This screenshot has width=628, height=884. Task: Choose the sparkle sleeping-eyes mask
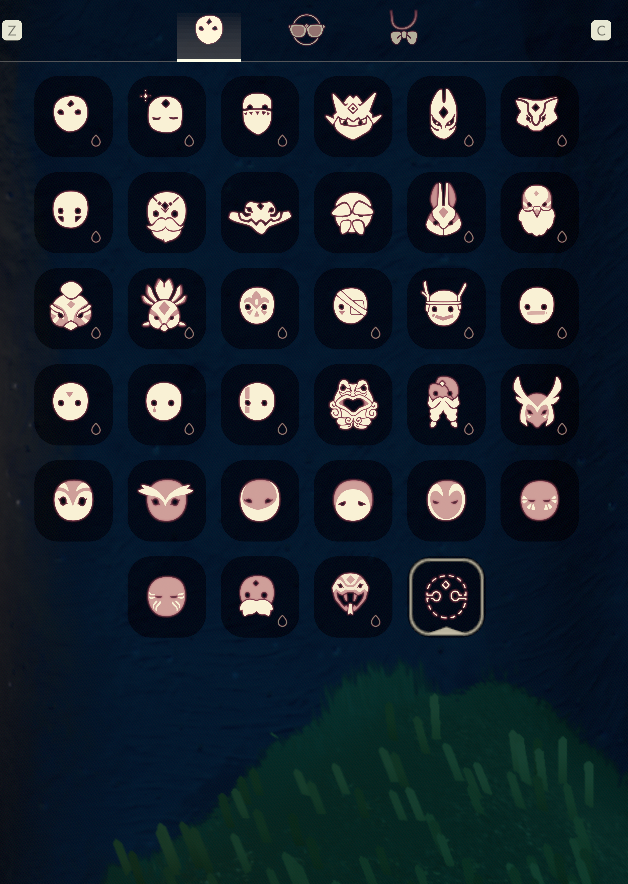pyautogui.click(x=166, y=116)
